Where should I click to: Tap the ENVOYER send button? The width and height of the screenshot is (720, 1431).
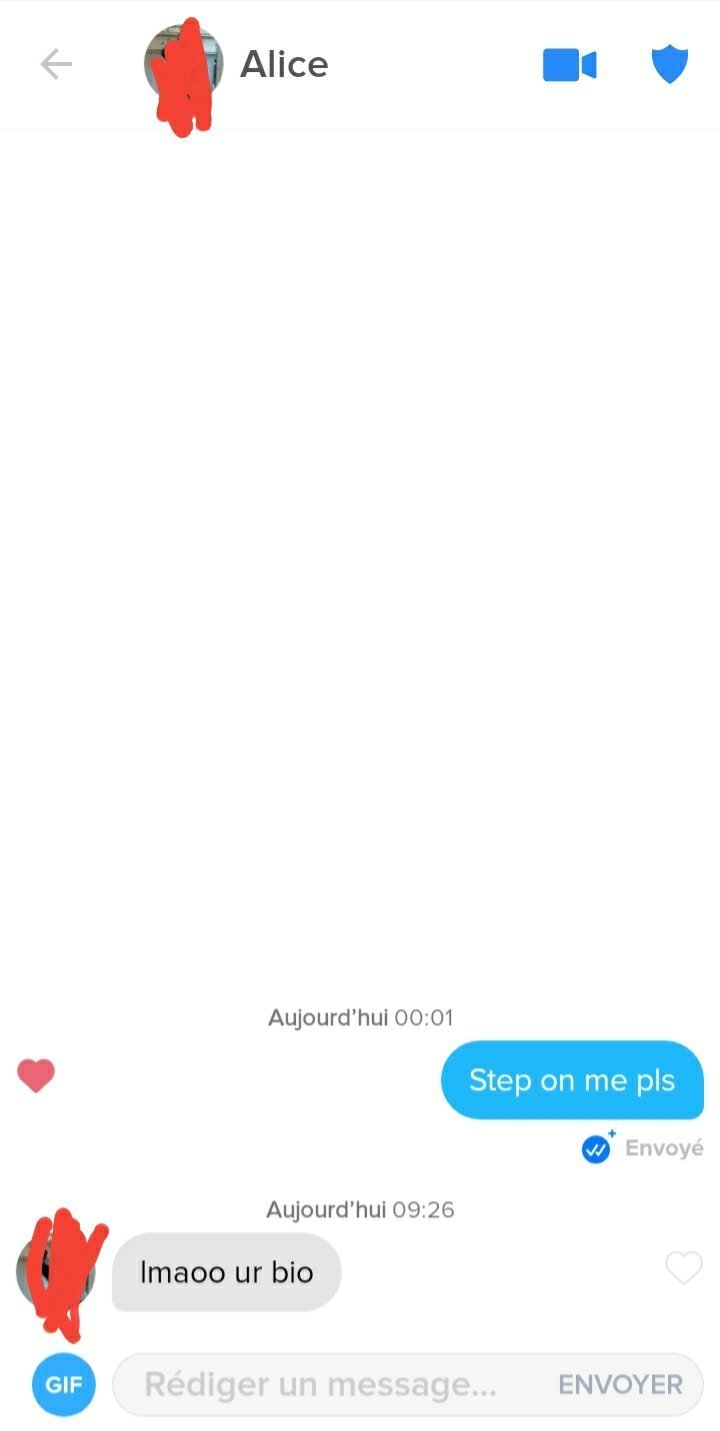[x=620, y=1385]
